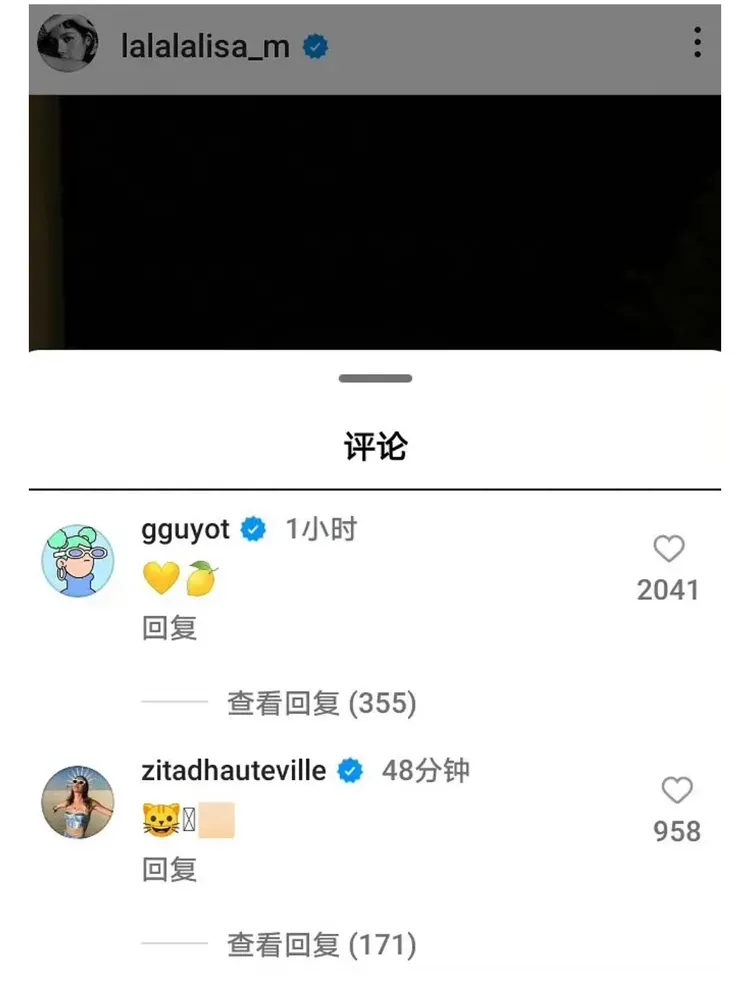Expand the 171 replies under zitadhauteville
This screenshot has height=990, width=750.
coord(318,944)
